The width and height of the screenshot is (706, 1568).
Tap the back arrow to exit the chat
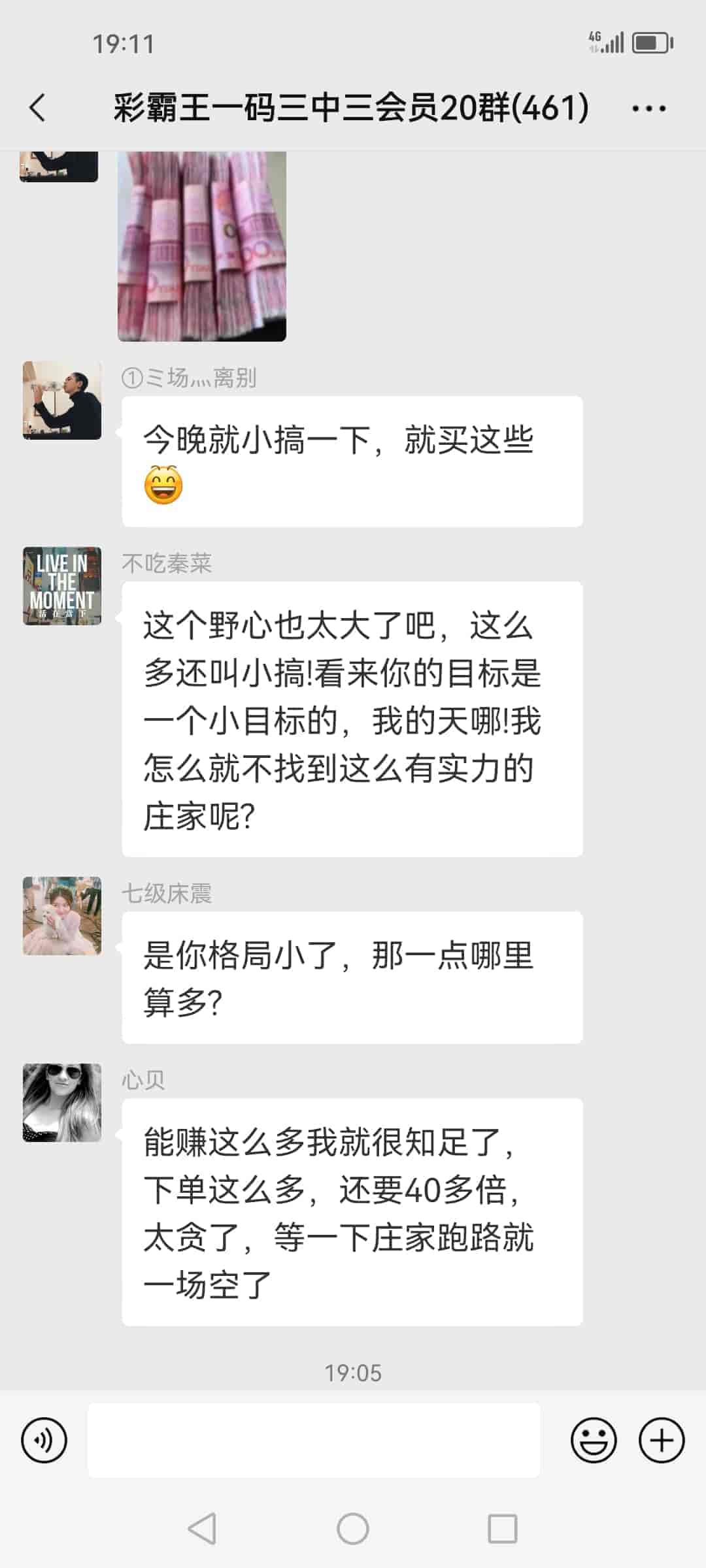[37, 108]
